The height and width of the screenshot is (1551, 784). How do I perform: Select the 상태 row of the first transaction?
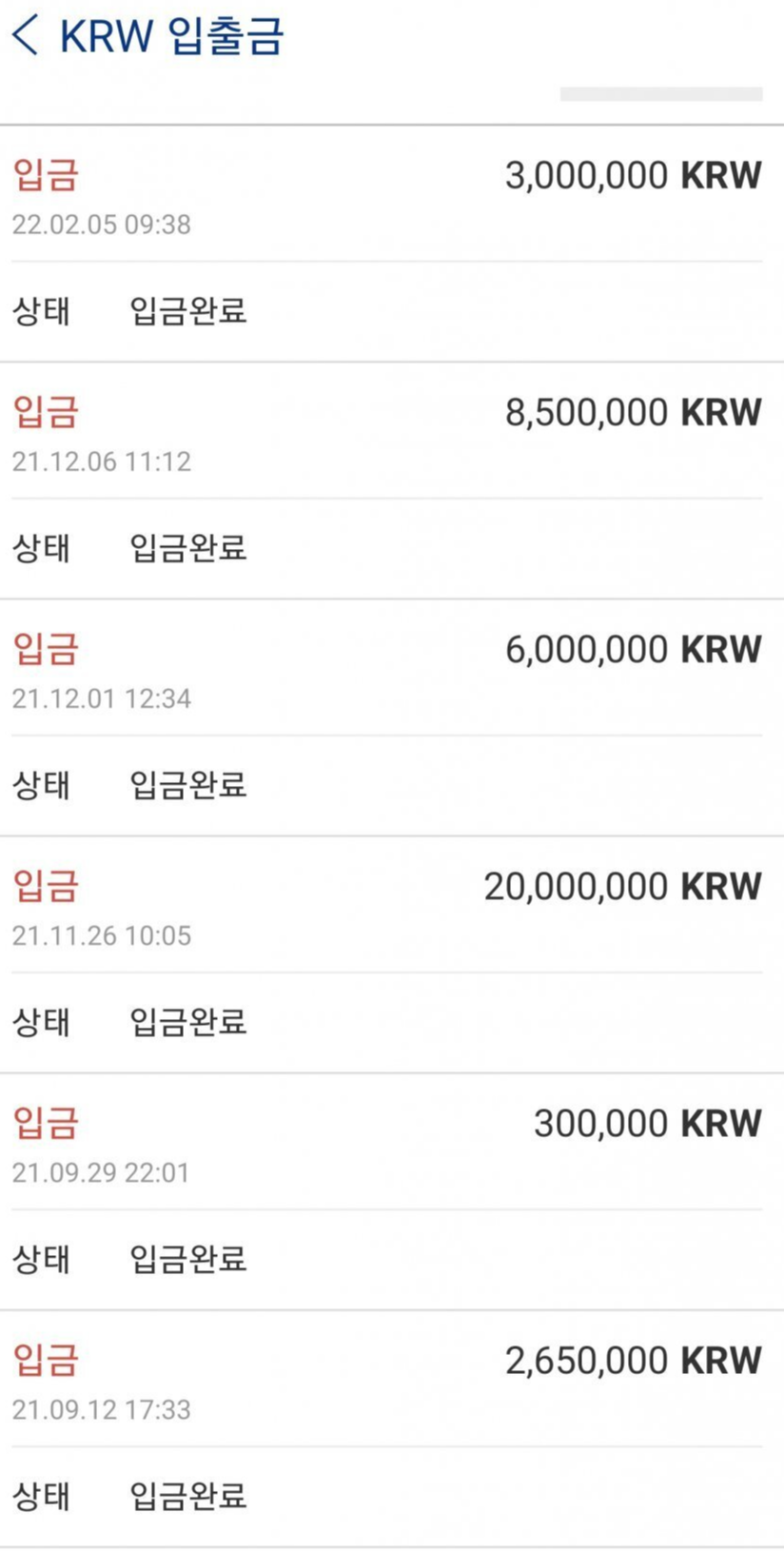click(x=42, y=311)
